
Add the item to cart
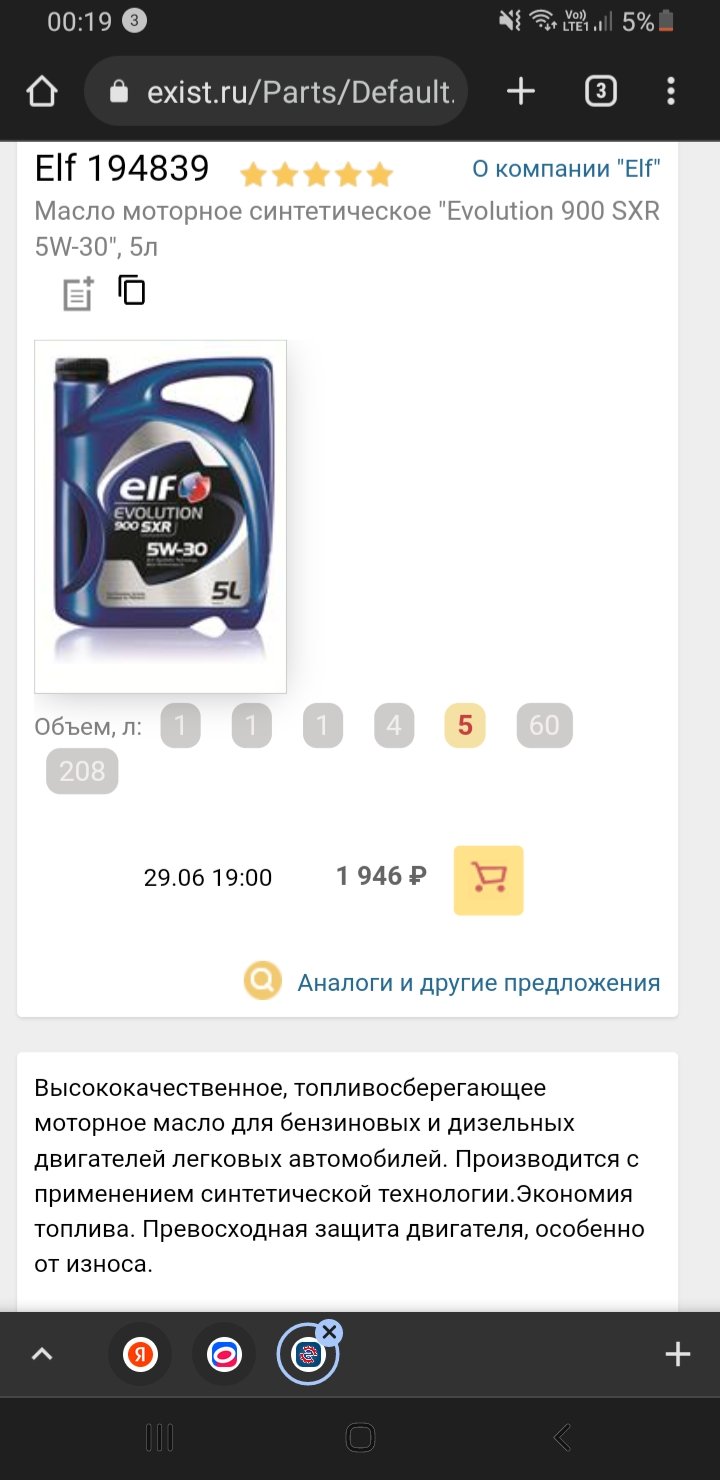pyautogui.click(x=489, y=880)
